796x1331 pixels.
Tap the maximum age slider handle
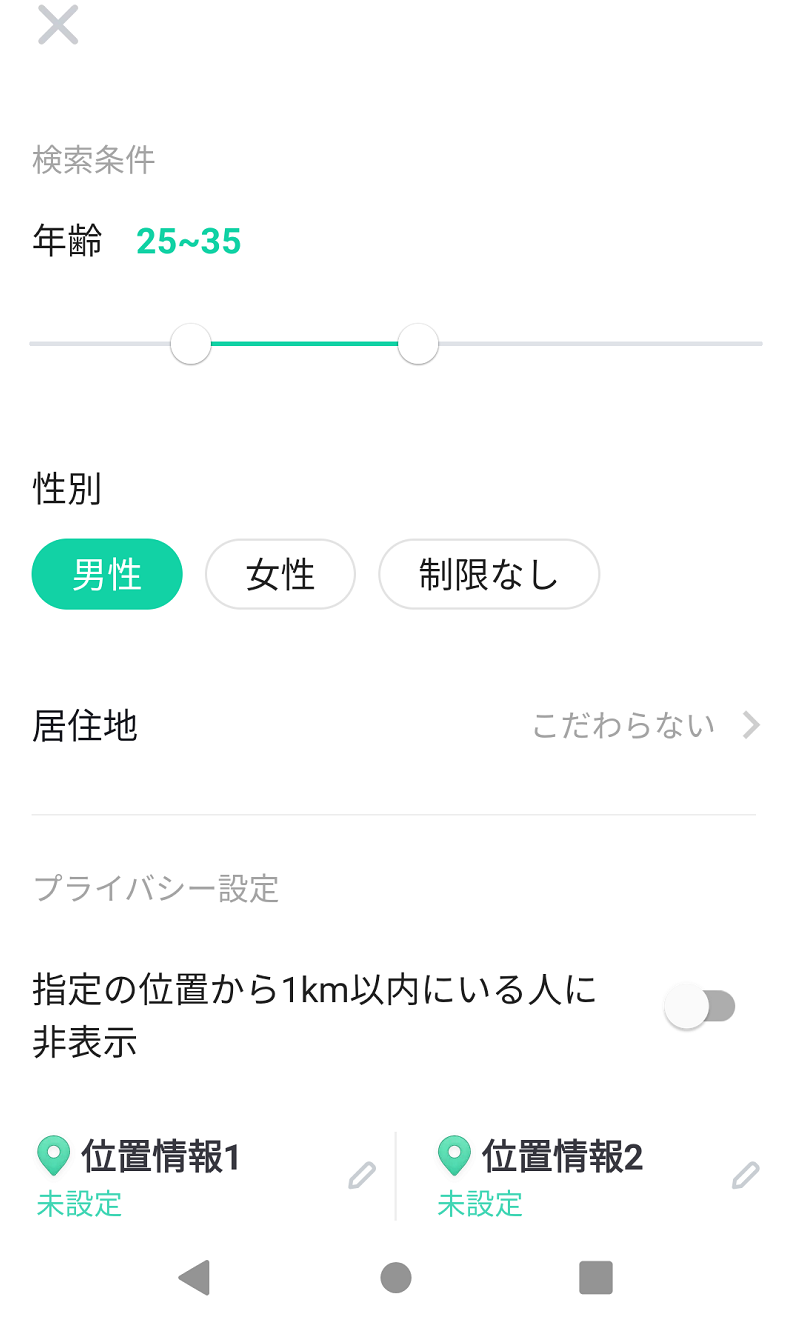pyautogui.click(x=418, y=344)
